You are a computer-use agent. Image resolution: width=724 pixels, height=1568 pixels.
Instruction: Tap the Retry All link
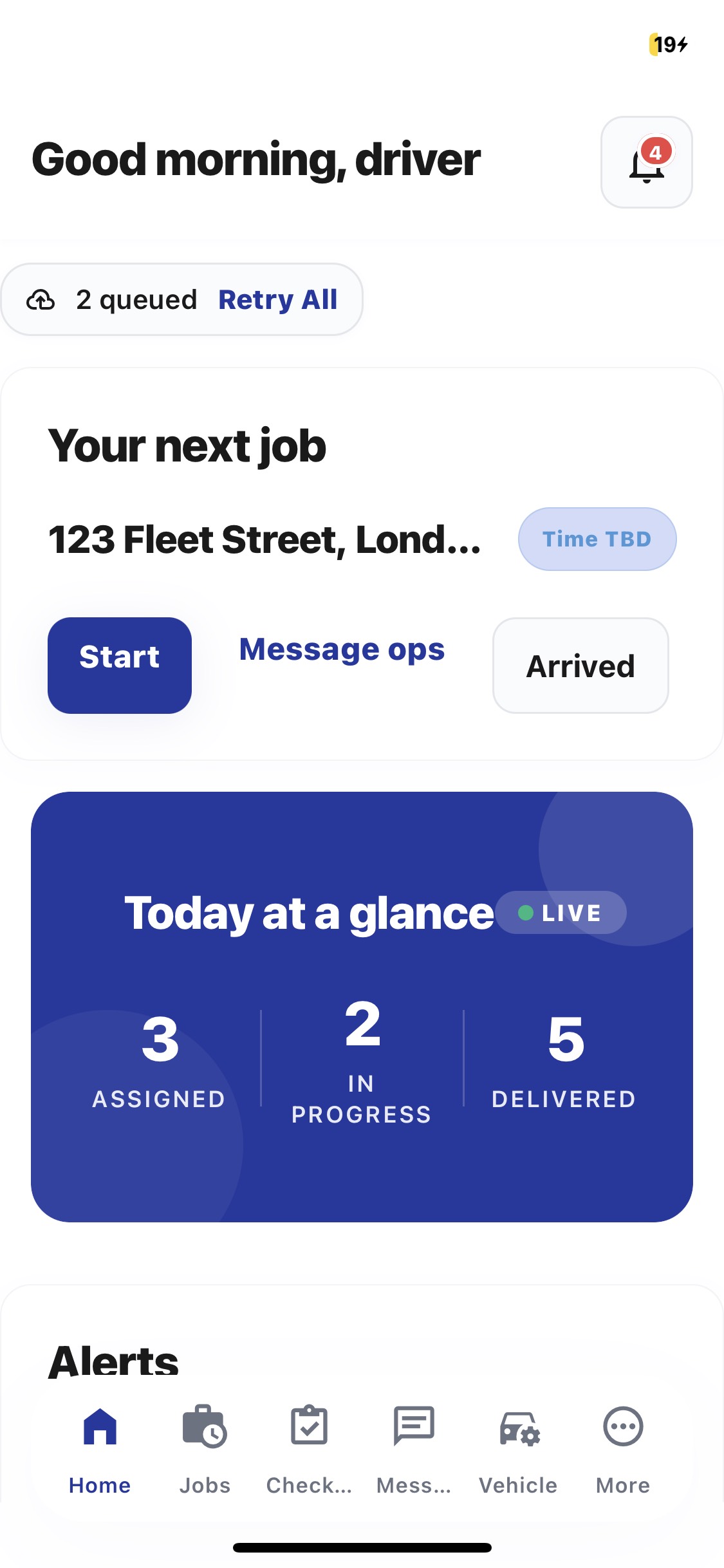(278, 299)
